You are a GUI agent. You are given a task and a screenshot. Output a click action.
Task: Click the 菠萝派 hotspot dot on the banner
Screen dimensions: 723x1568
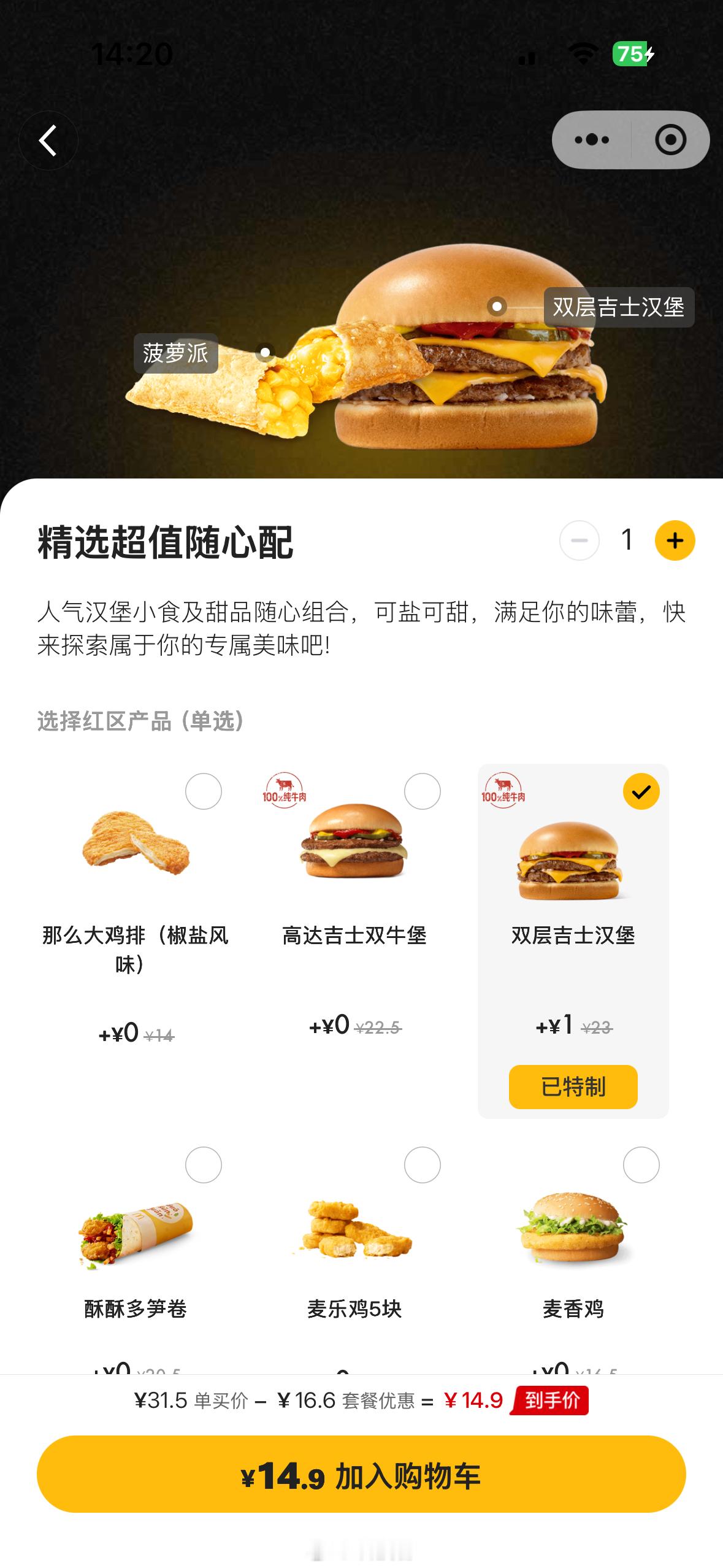pos(266,352)
